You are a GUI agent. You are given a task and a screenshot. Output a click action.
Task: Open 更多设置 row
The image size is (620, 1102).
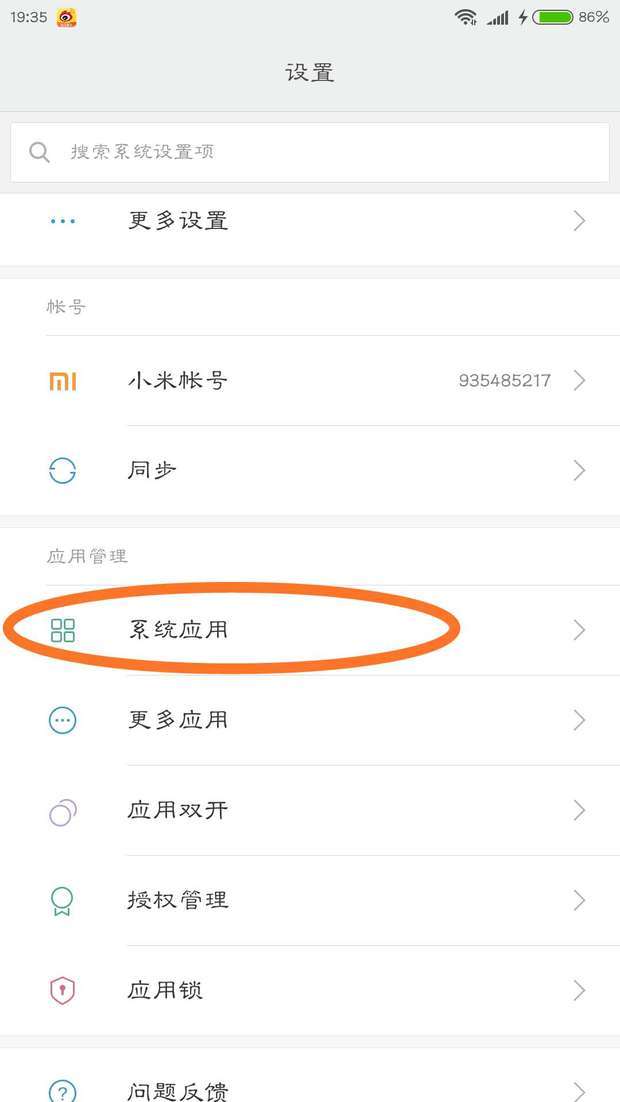pyautogui.click(x=310, y=221)
